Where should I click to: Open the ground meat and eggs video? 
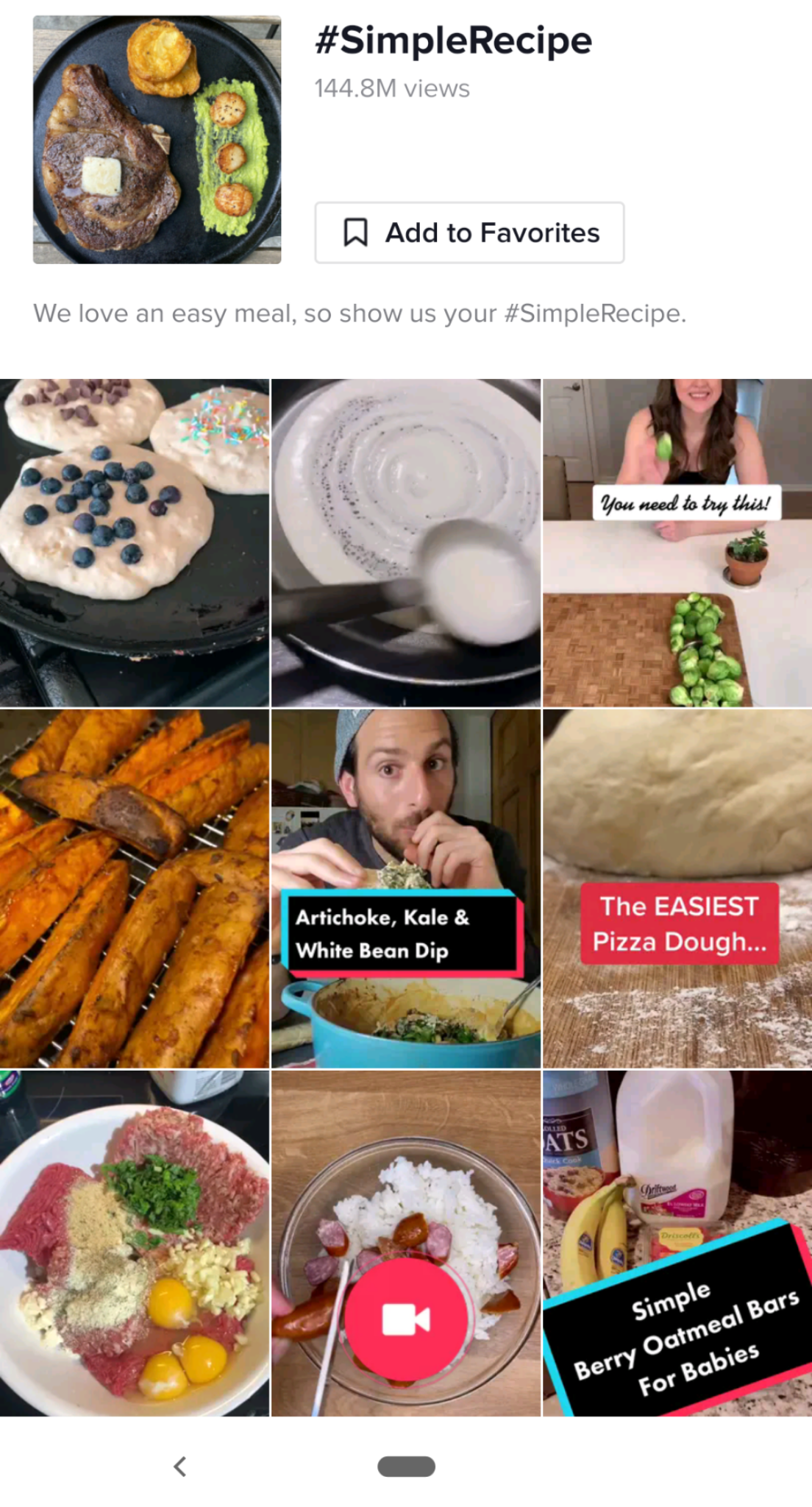pos(135,1244)
